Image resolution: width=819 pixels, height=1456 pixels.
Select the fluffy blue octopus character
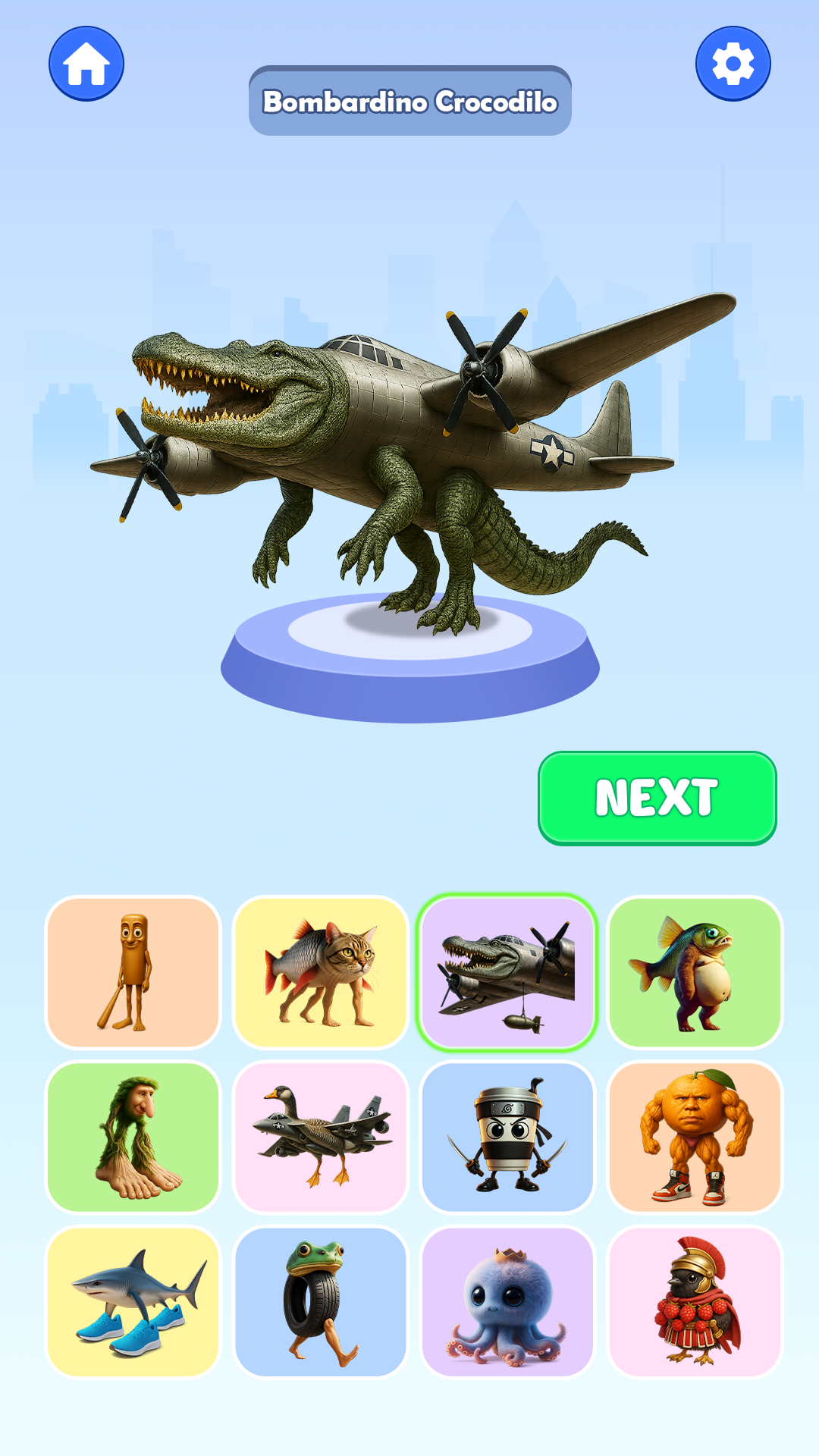pyautogui.click(x=507, y=1302)
